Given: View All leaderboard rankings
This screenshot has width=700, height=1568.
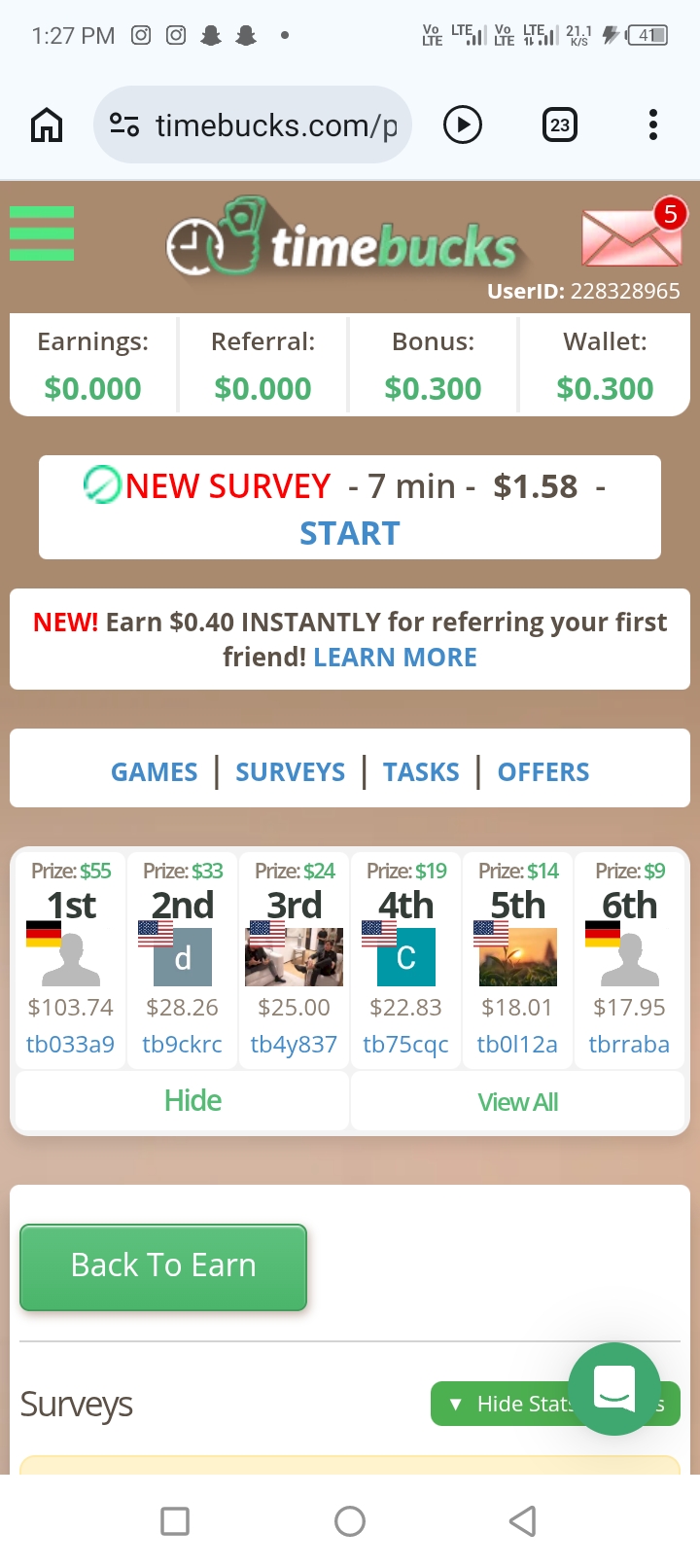Looking at the screenshot, I should (517, 1102).
